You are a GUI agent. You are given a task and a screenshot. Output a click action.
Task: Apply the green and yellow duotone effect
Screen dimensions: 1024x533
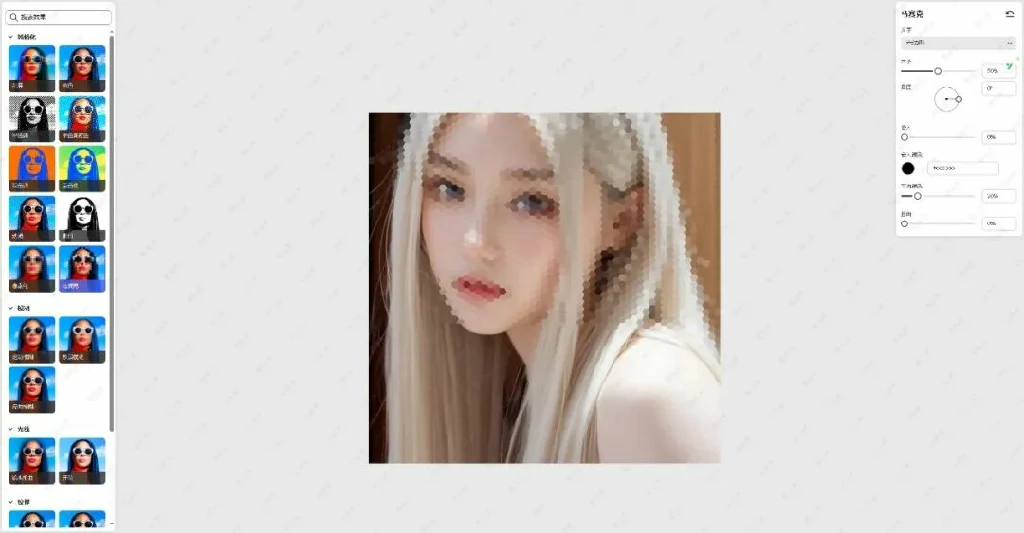tap(82, 169)
